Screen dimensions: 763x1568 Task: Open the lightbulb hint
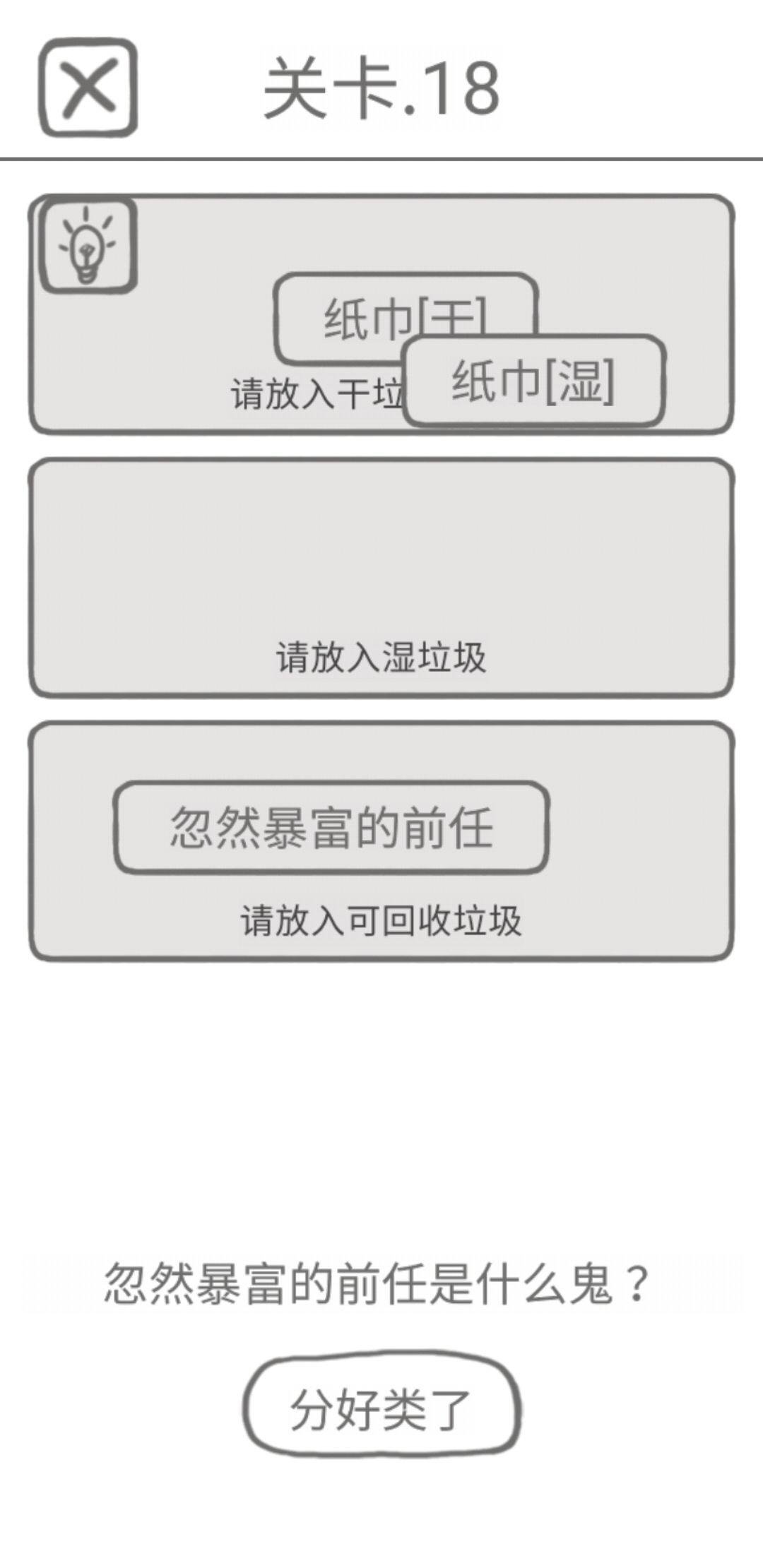[88, 245]
